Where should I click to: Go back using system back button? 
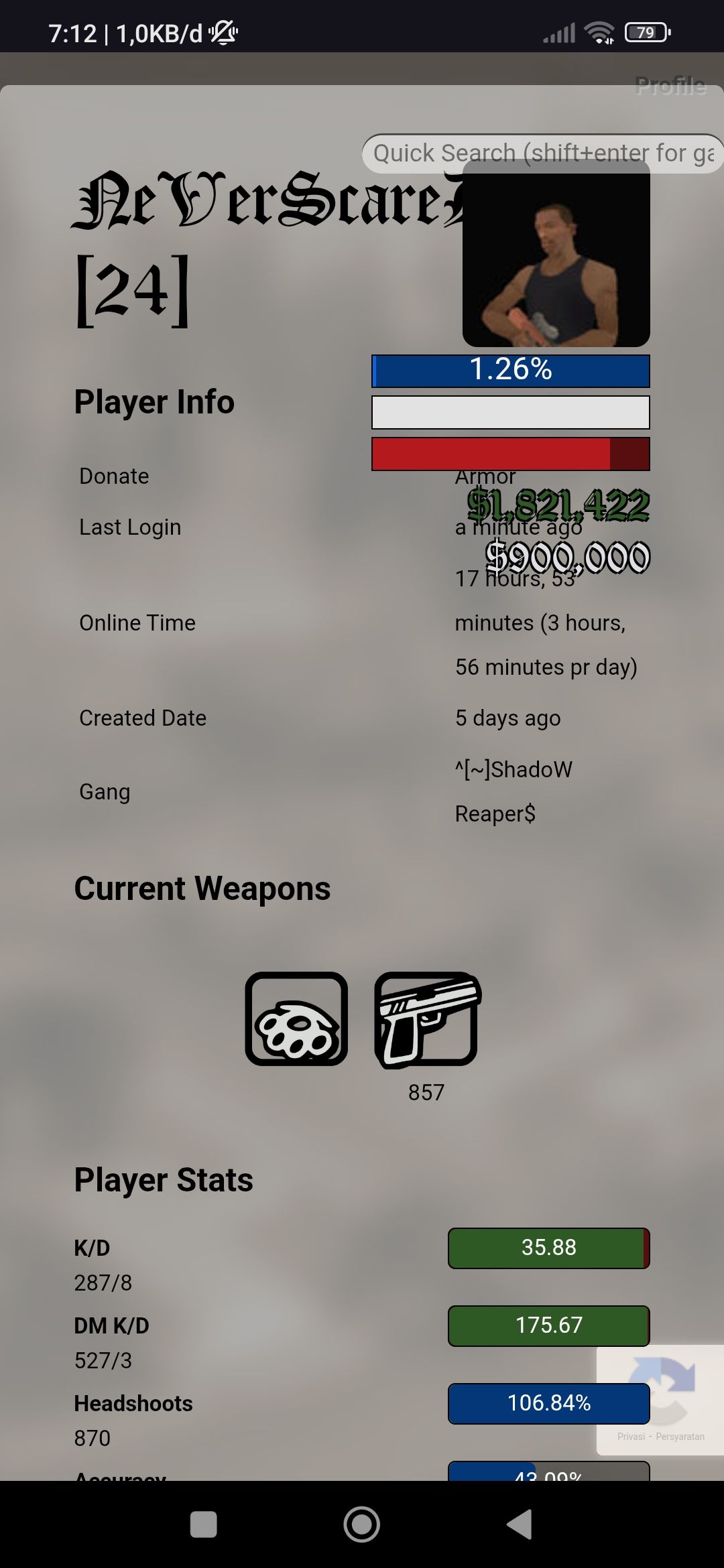[x=520, y=1524]
